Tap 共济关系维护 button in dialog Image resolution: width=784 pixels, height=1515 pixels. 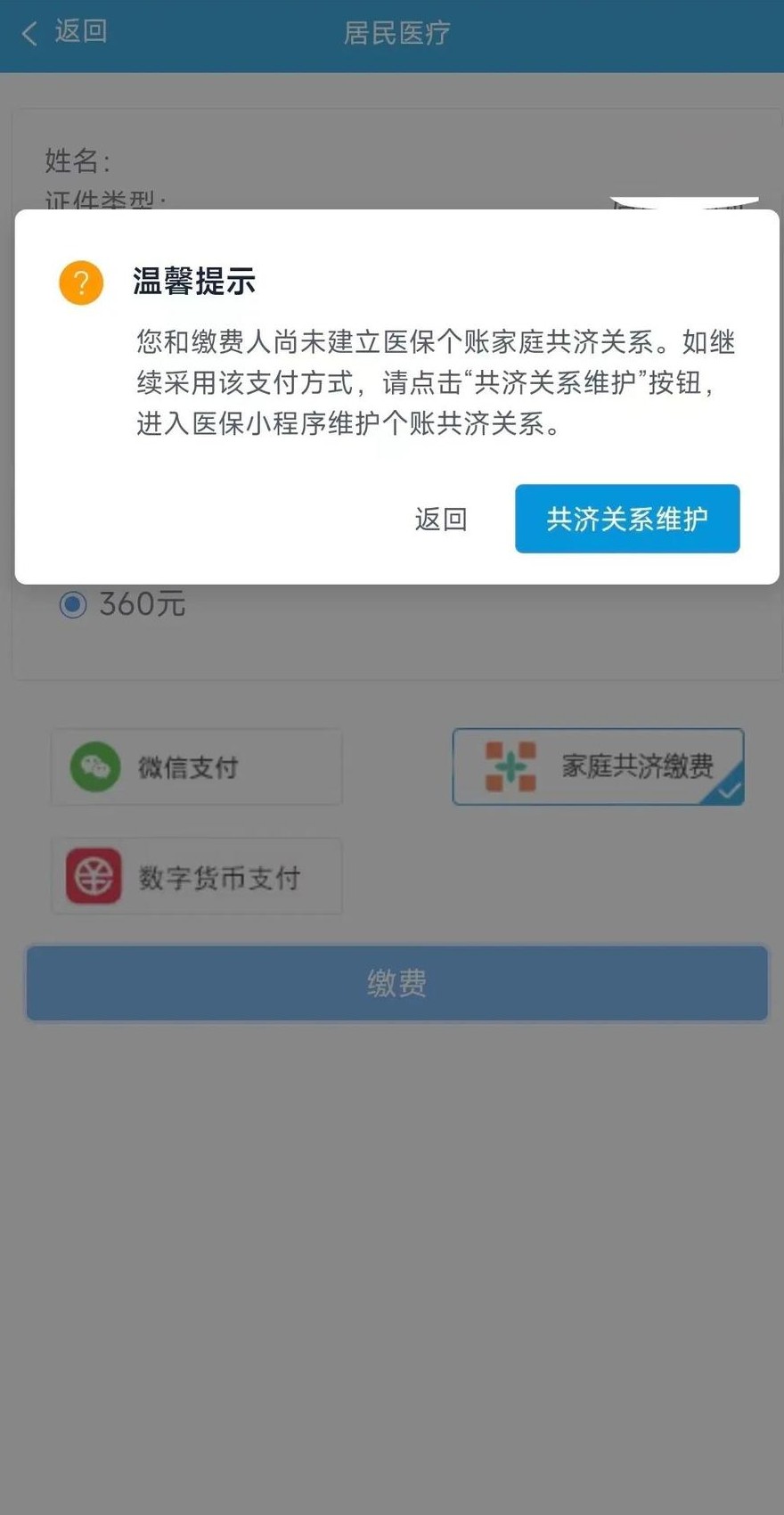coord(627,519)
